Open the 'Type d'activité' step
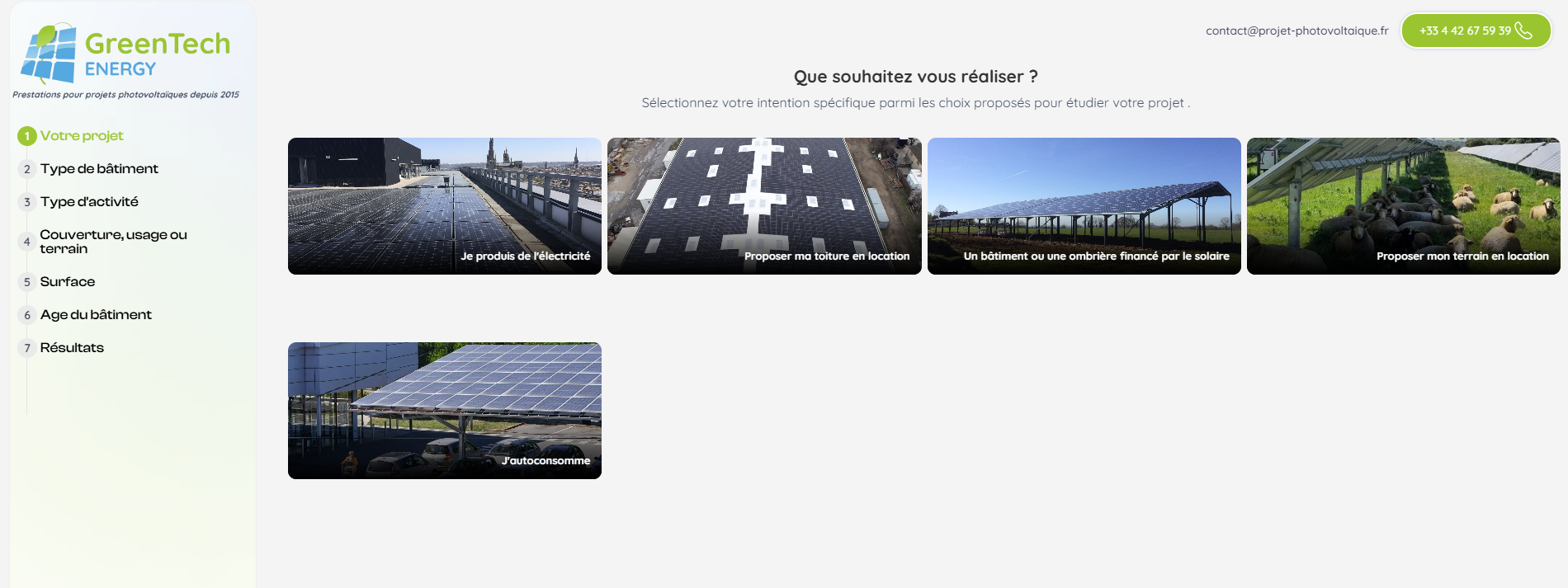The width and height of the screenshot is (1568, 588). coord(89,202)
